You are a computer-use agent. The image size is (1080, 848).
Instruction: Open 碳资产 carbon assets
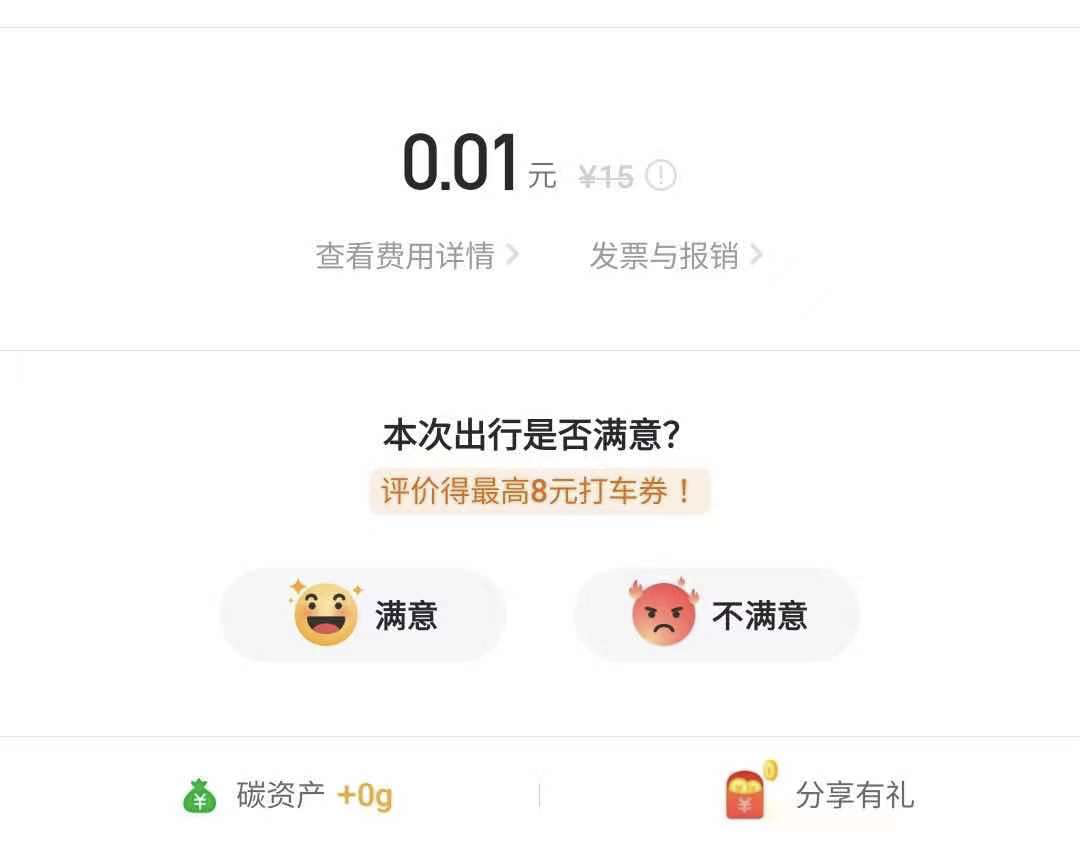click(x=287, y=796)
